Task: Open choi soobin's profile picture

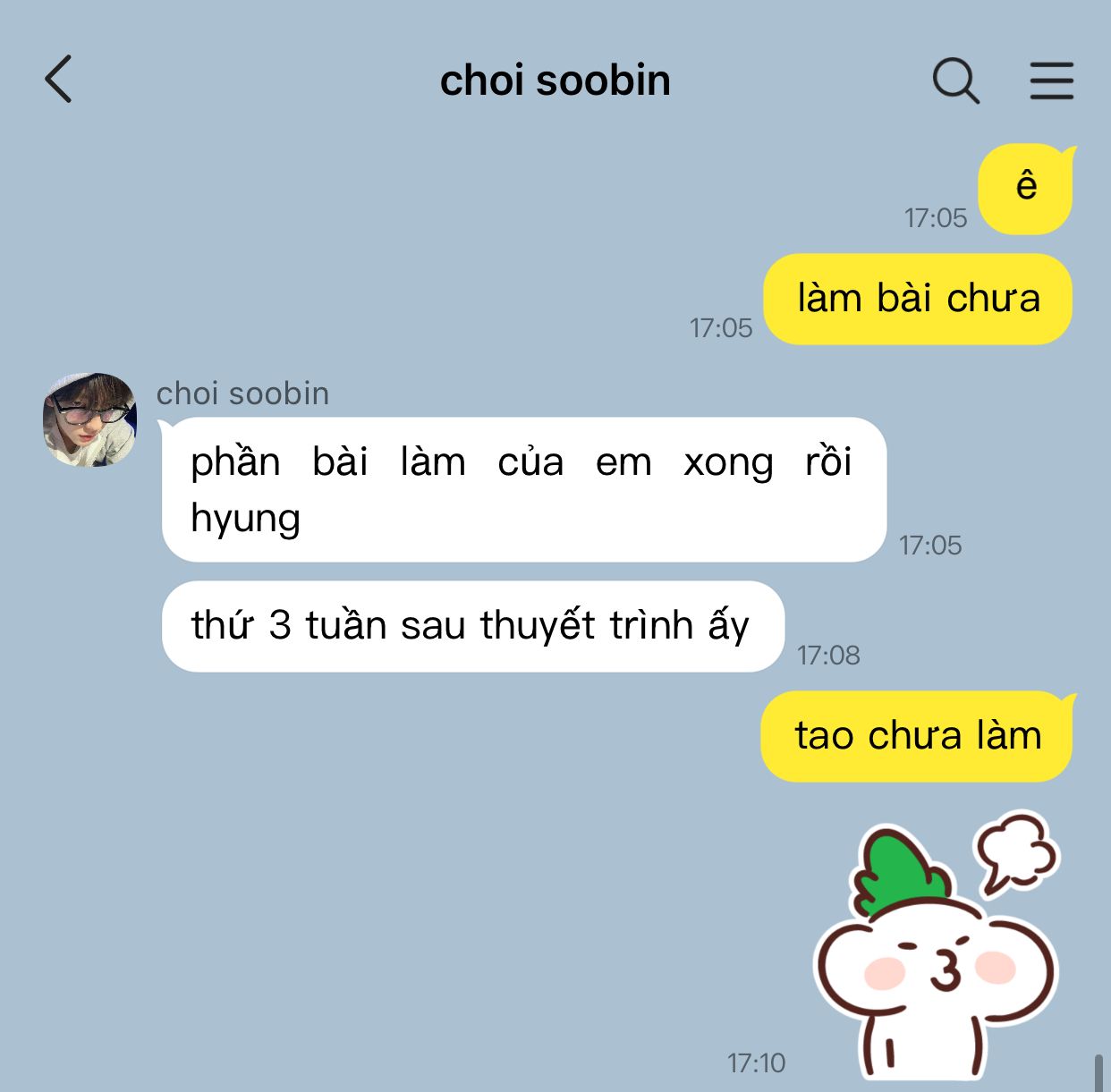Action: (x=89, y=419)
